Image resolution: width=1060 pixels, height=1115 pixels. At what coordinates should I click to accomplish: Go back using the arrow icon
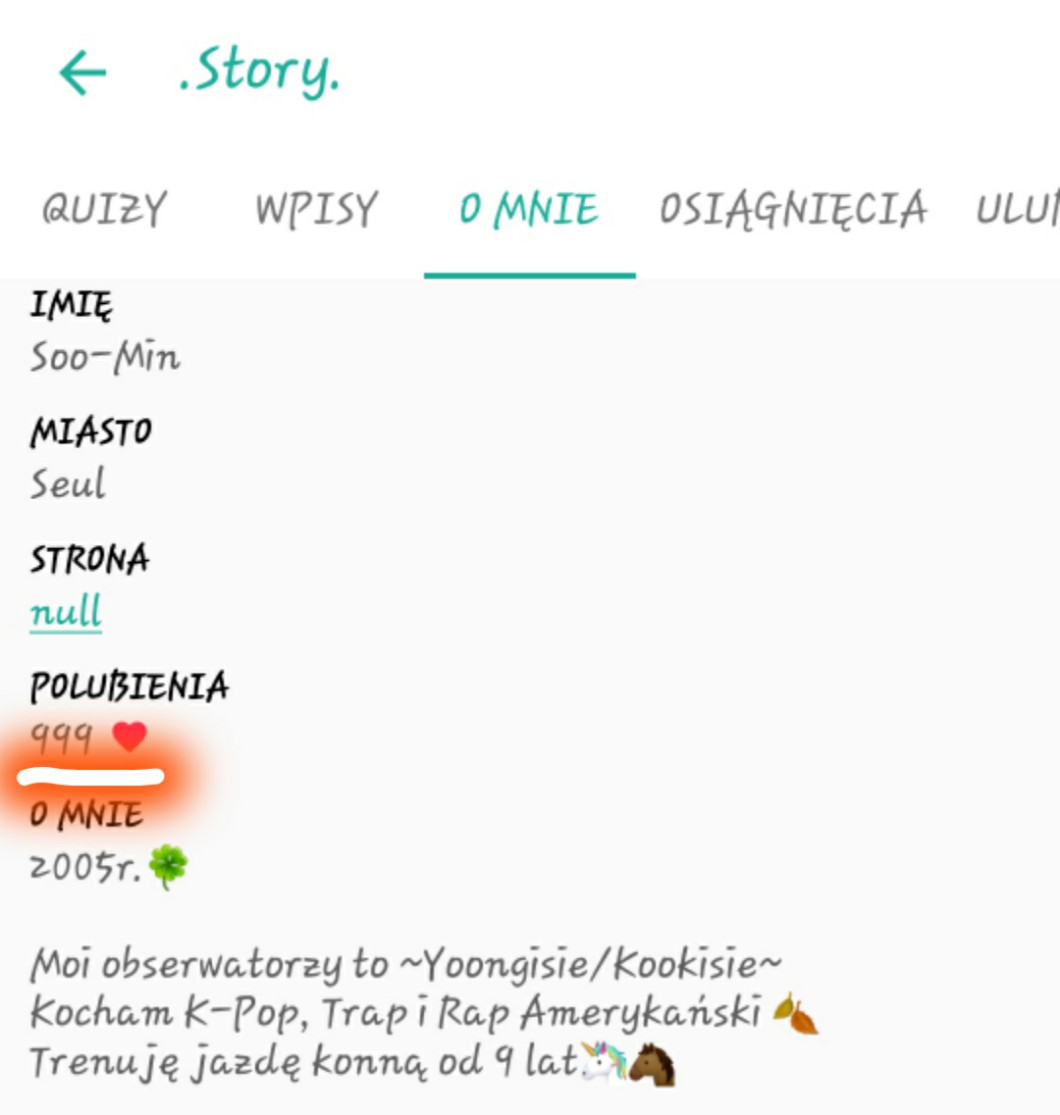coord(82,74)
